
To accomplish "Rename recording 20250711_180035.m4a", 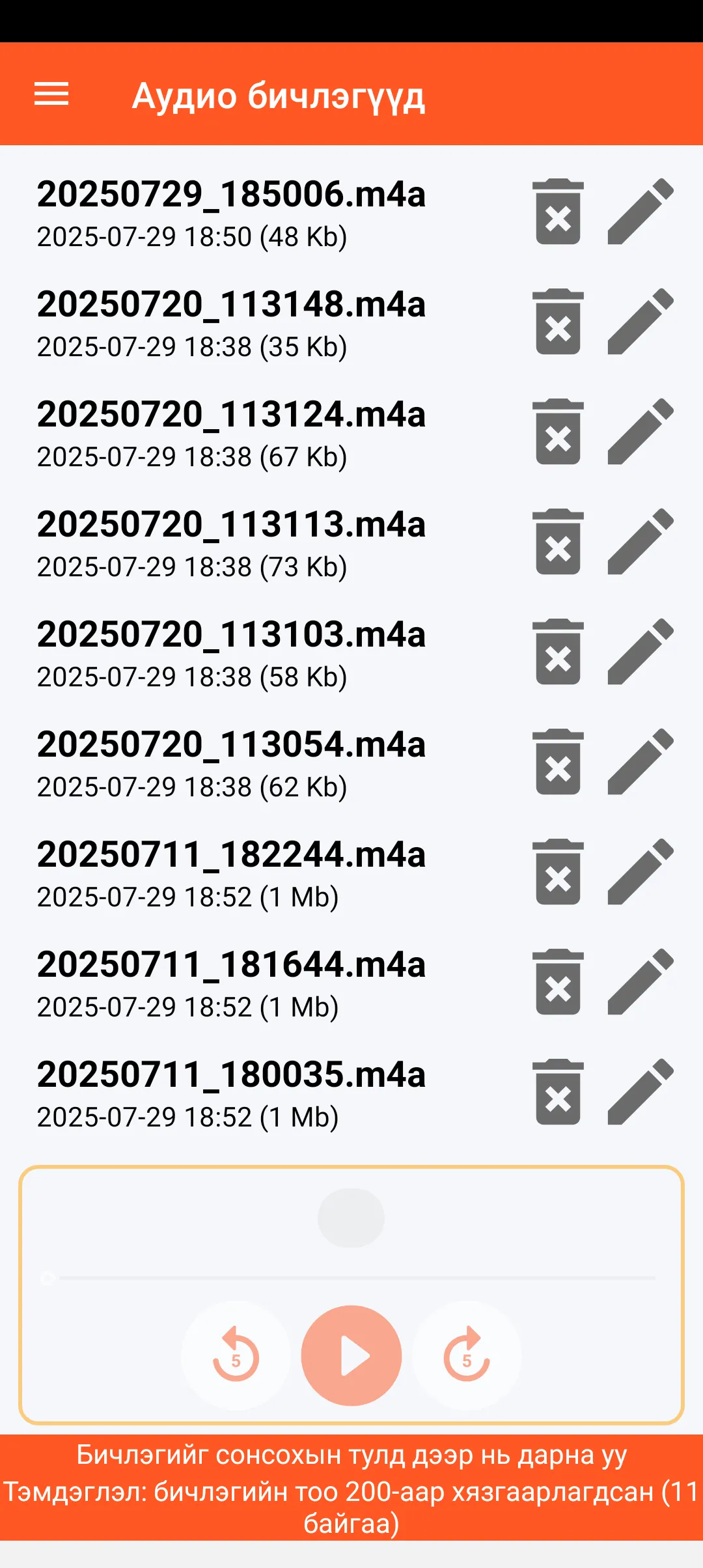I will coord(641,1092).
